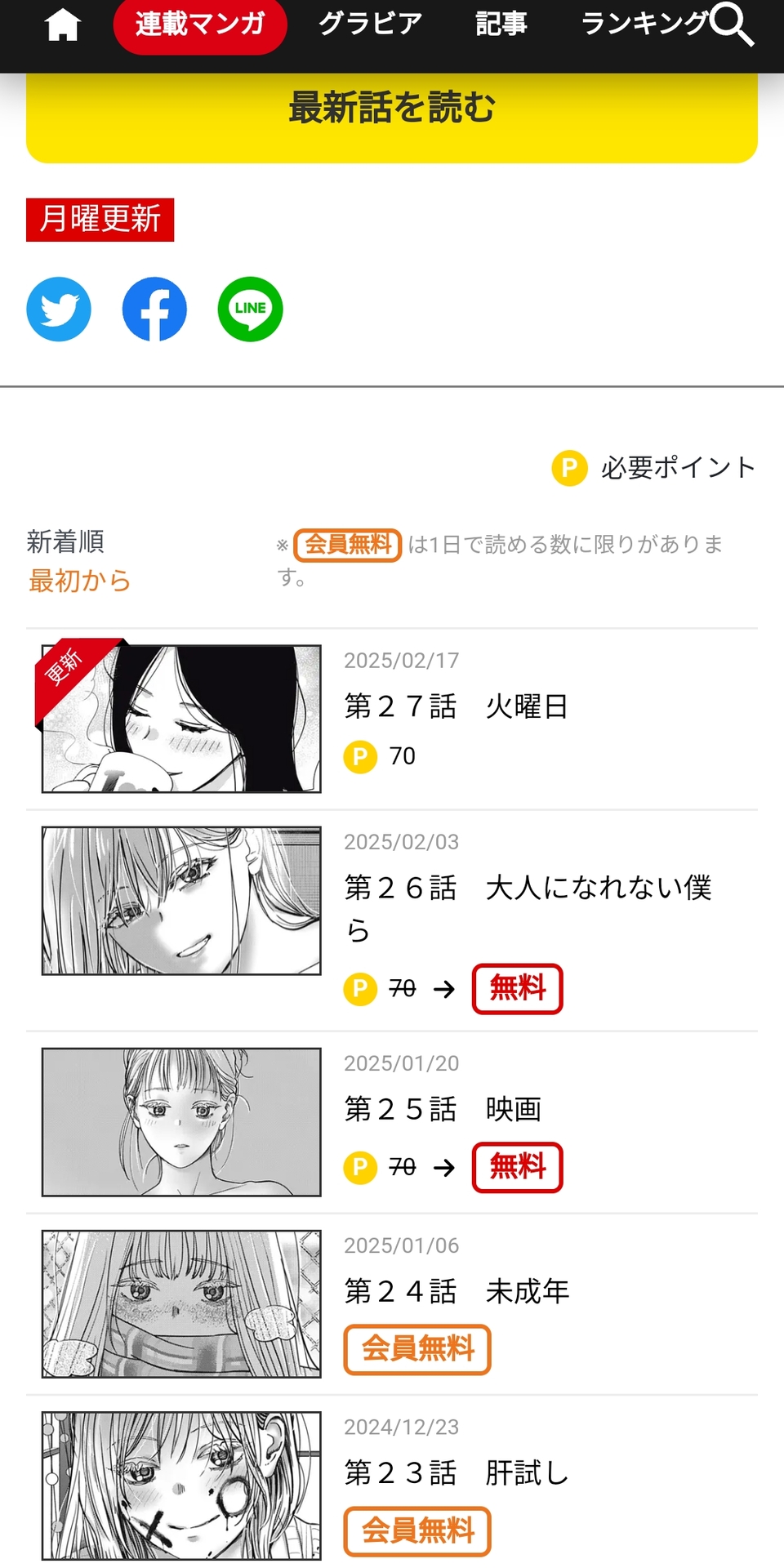Sort episodes by 最初から
This screenshot has height=1568, width=784.
pos(80,581)
